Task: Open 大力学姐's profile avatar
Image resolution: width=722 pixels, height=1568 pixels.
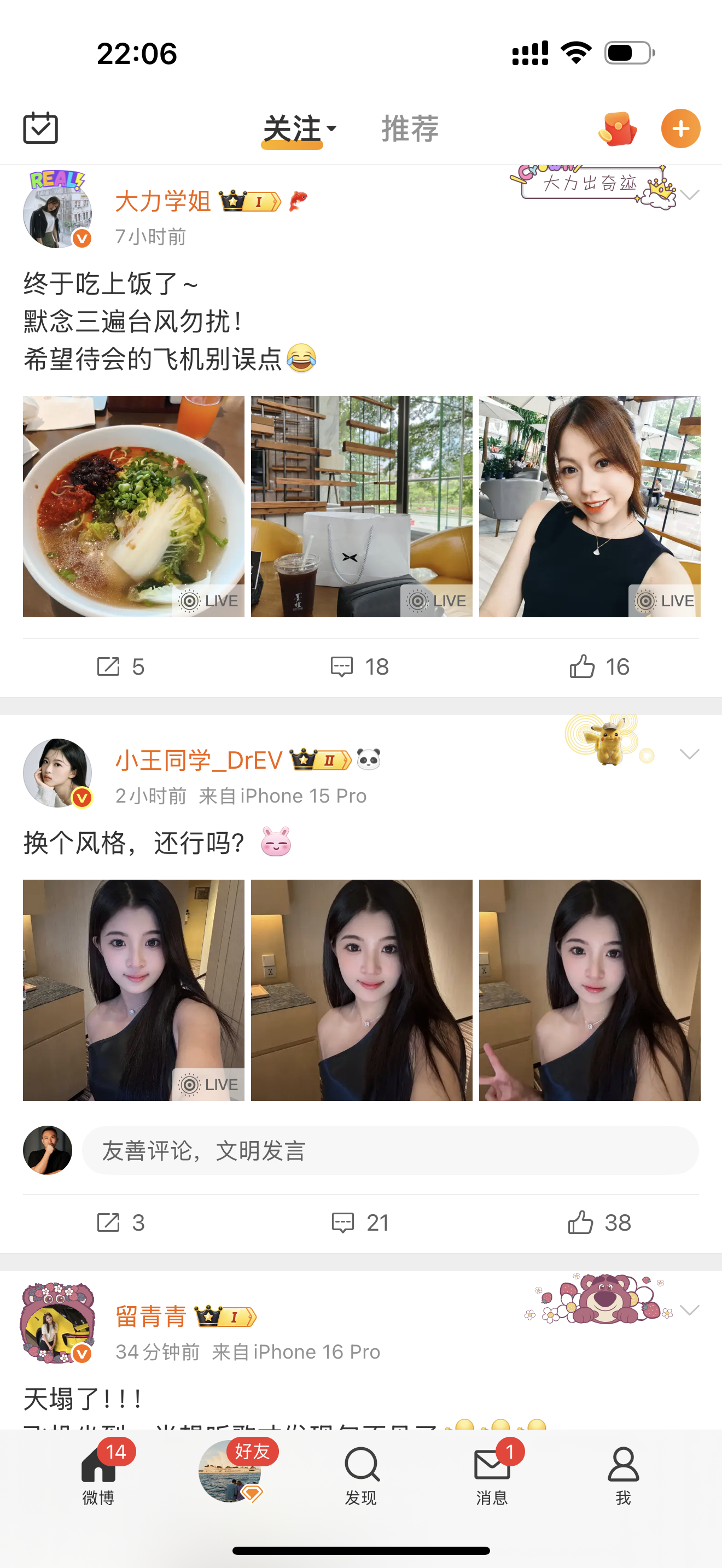Action: (57, 213)
